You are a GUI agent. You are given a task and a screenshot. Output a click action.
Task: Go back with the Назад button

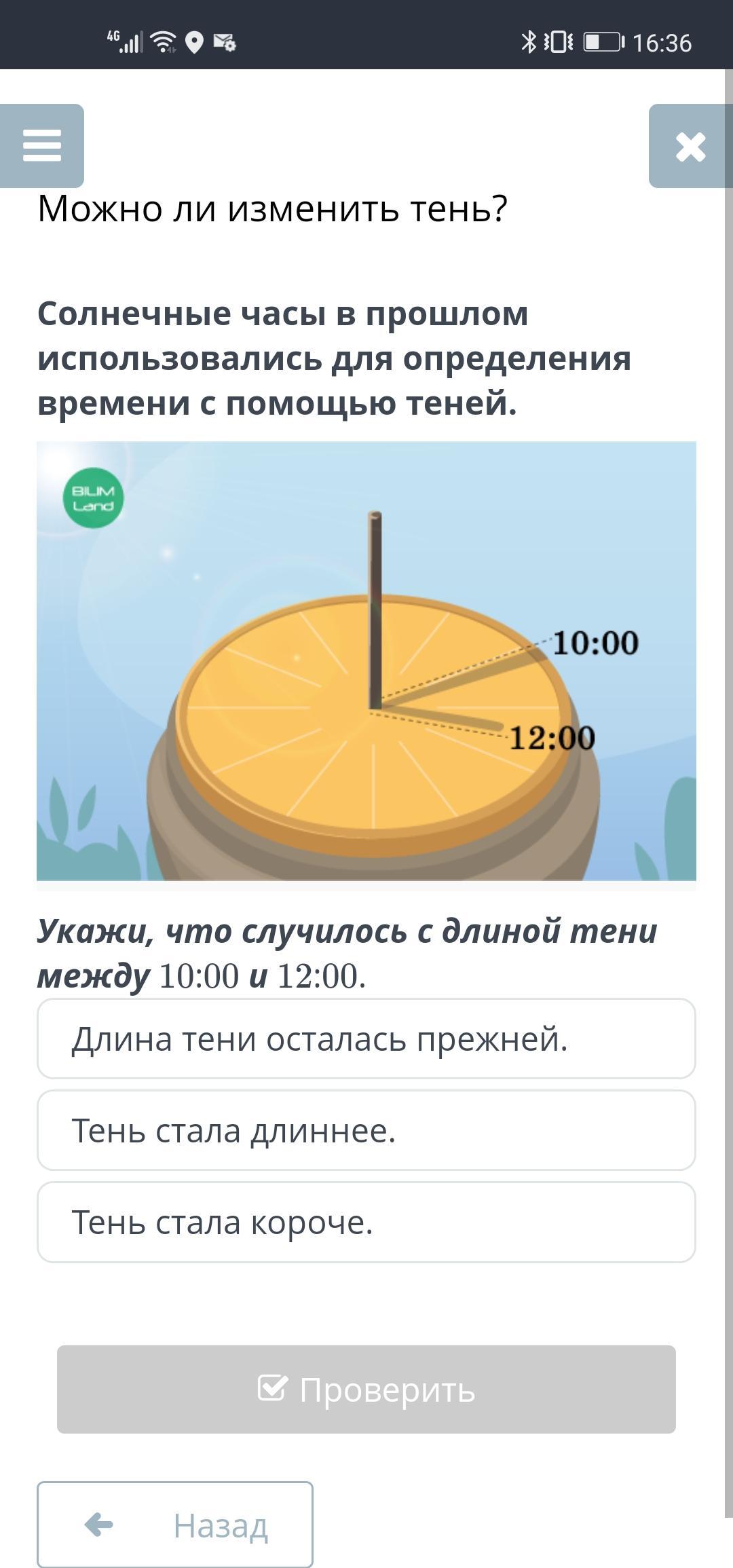[175, 1525]
